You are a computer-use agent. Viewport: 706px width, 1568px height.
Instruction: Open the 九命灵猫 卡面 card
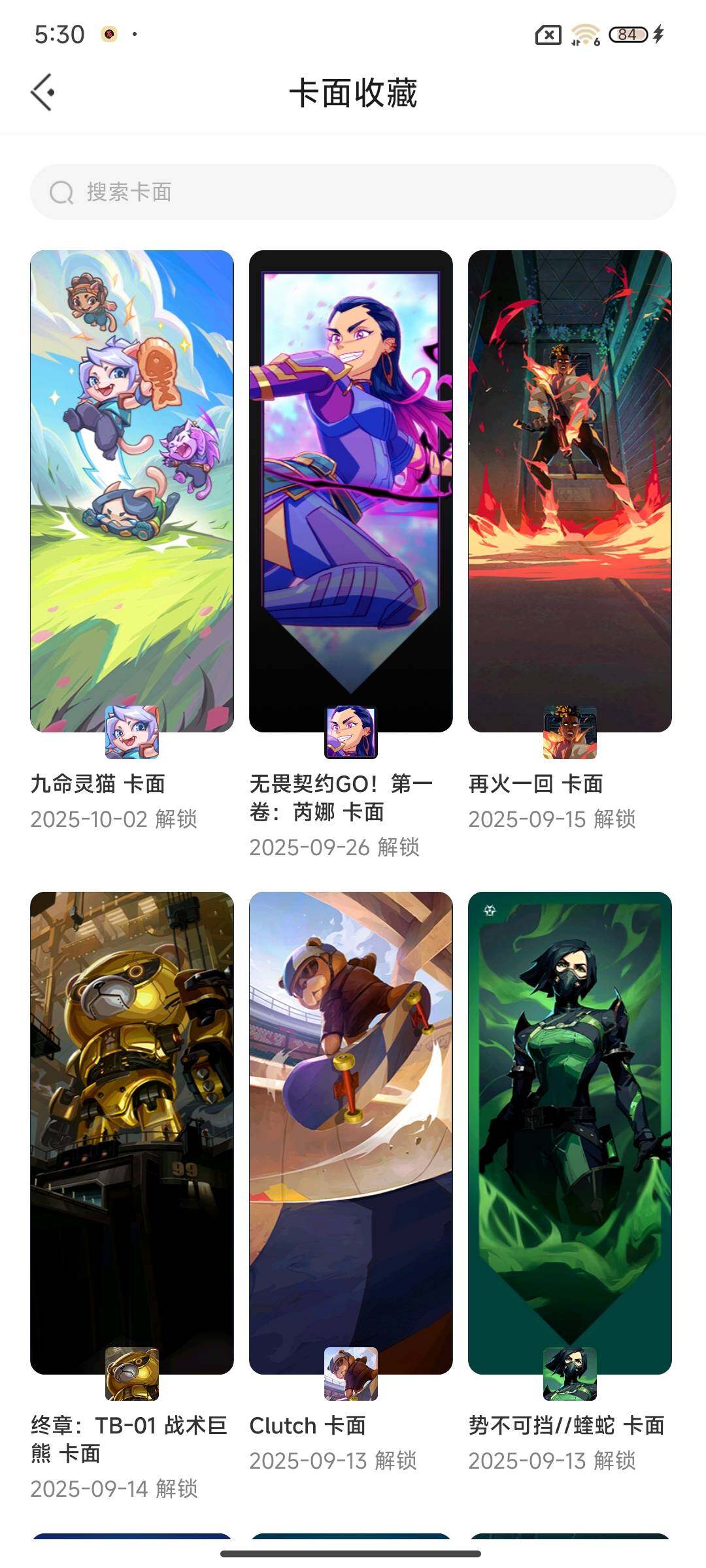pyautogui.click(x=132, y=491)
